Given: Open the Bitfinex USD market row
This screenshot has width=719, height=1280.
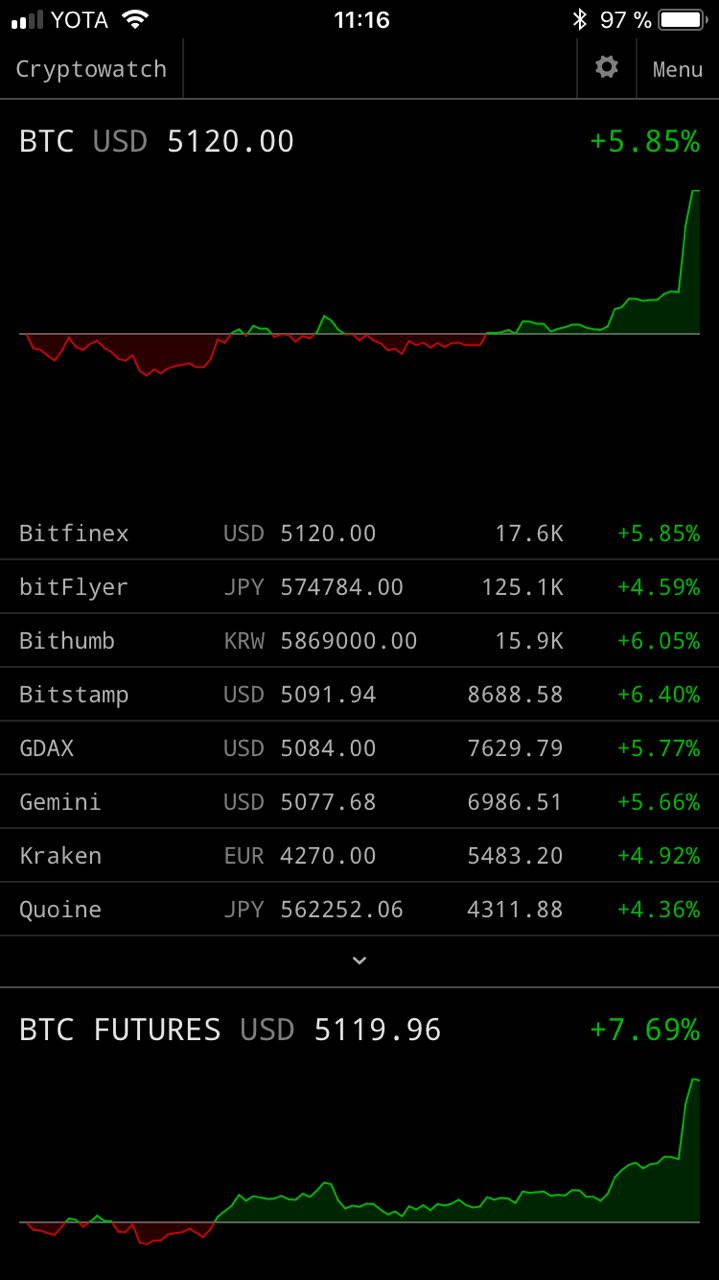Looking at the screenshot, I should click(x=359, y=533).
